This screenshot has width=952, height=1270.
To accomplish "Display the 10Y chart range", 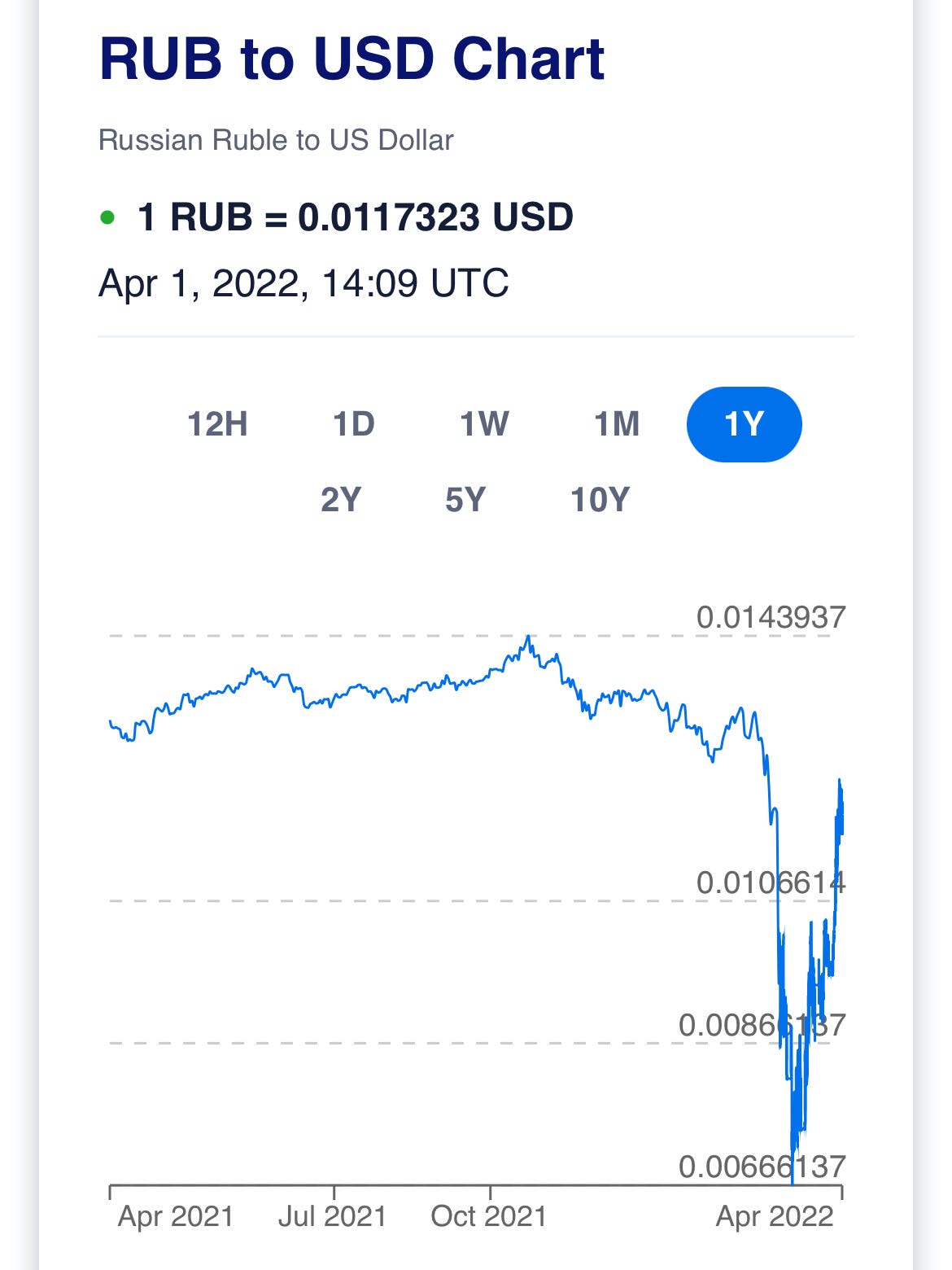I will (600, 499).
